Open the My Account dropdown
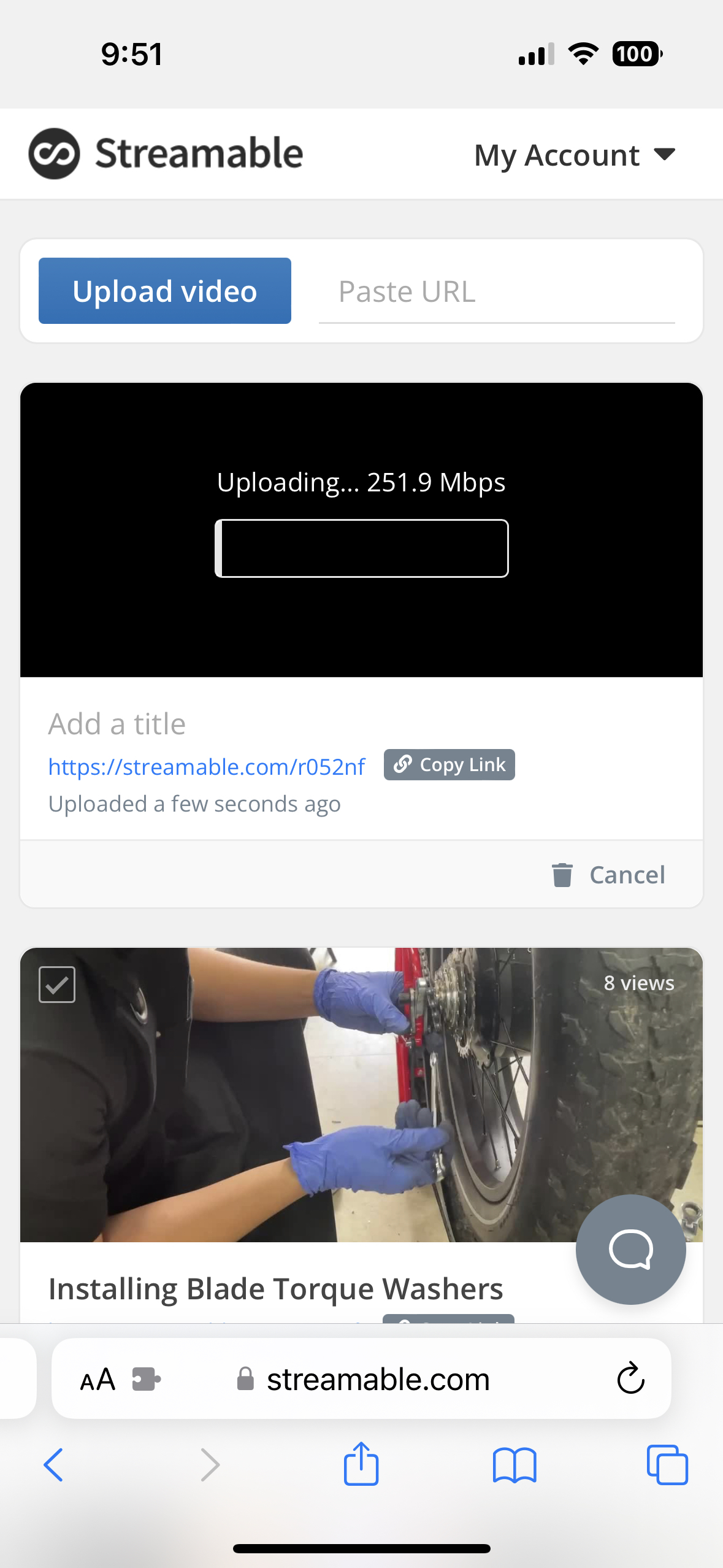 coord(574,155)
